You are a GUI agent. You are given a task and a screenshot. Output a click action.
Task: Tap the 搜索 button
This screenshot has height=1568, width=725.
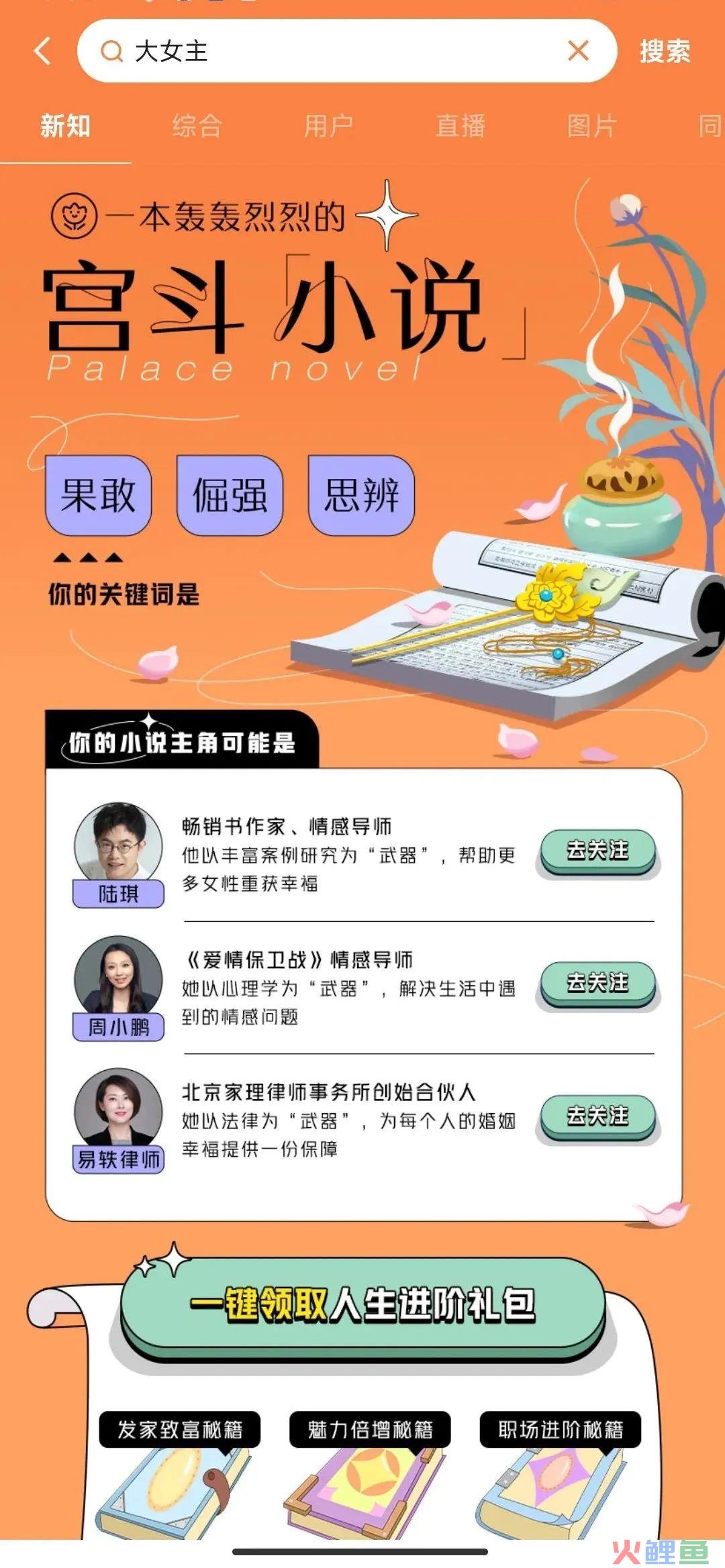point(665,52)
